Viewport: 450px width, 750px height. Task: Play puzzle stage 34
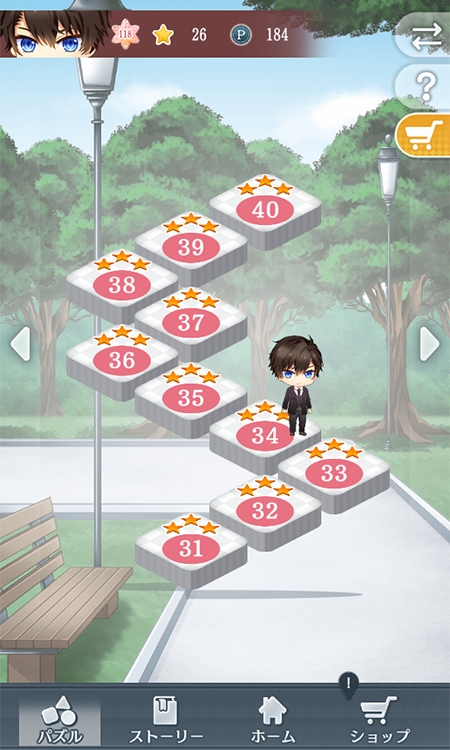(x=265, y=435)
